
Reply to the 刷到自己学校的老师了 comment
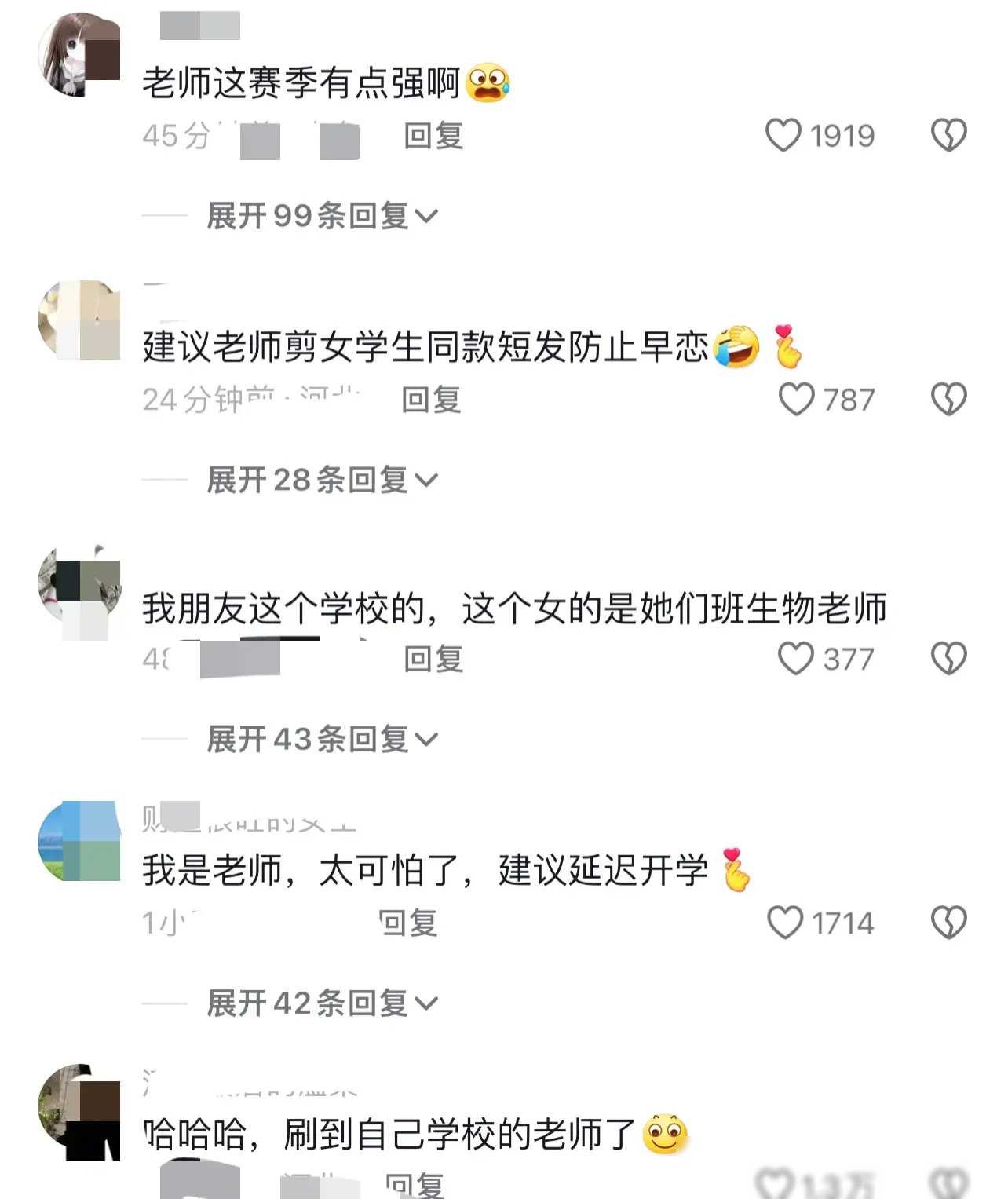[415, 1185]
